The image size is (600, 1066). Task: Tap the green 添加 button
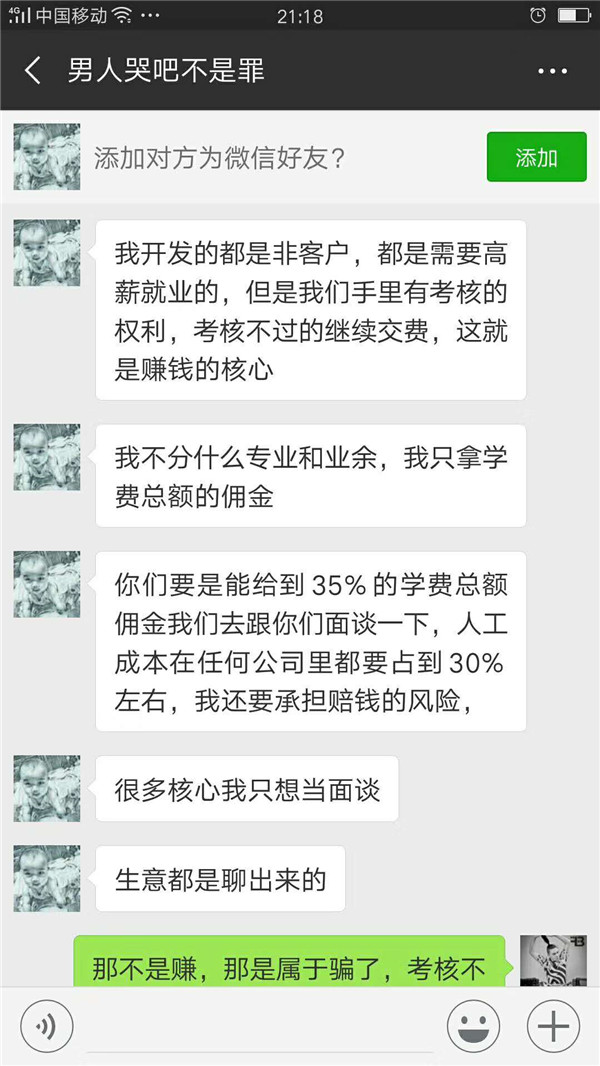click(x=536, y=157)
